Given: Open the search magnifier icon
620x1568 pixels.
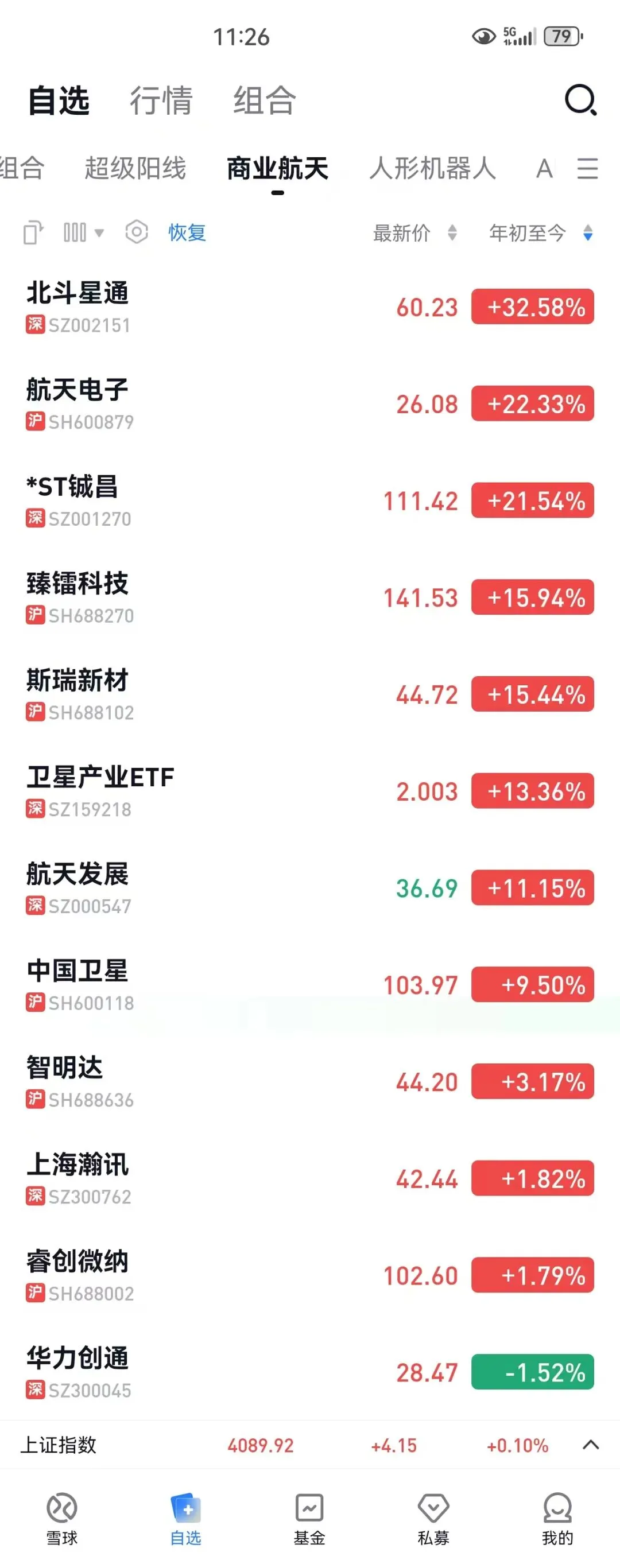Looking at the screenshot, I should tap(580, 100).
